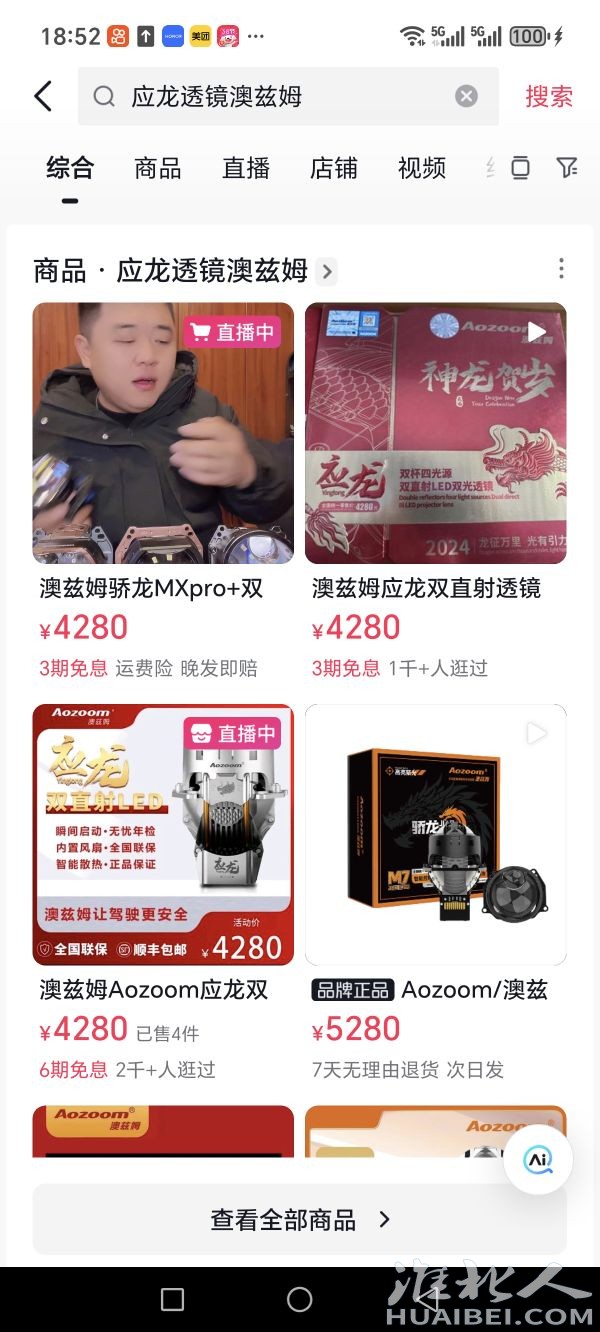Select the 综合 tab
This screenshot has height=1332, width=600.
70,168
